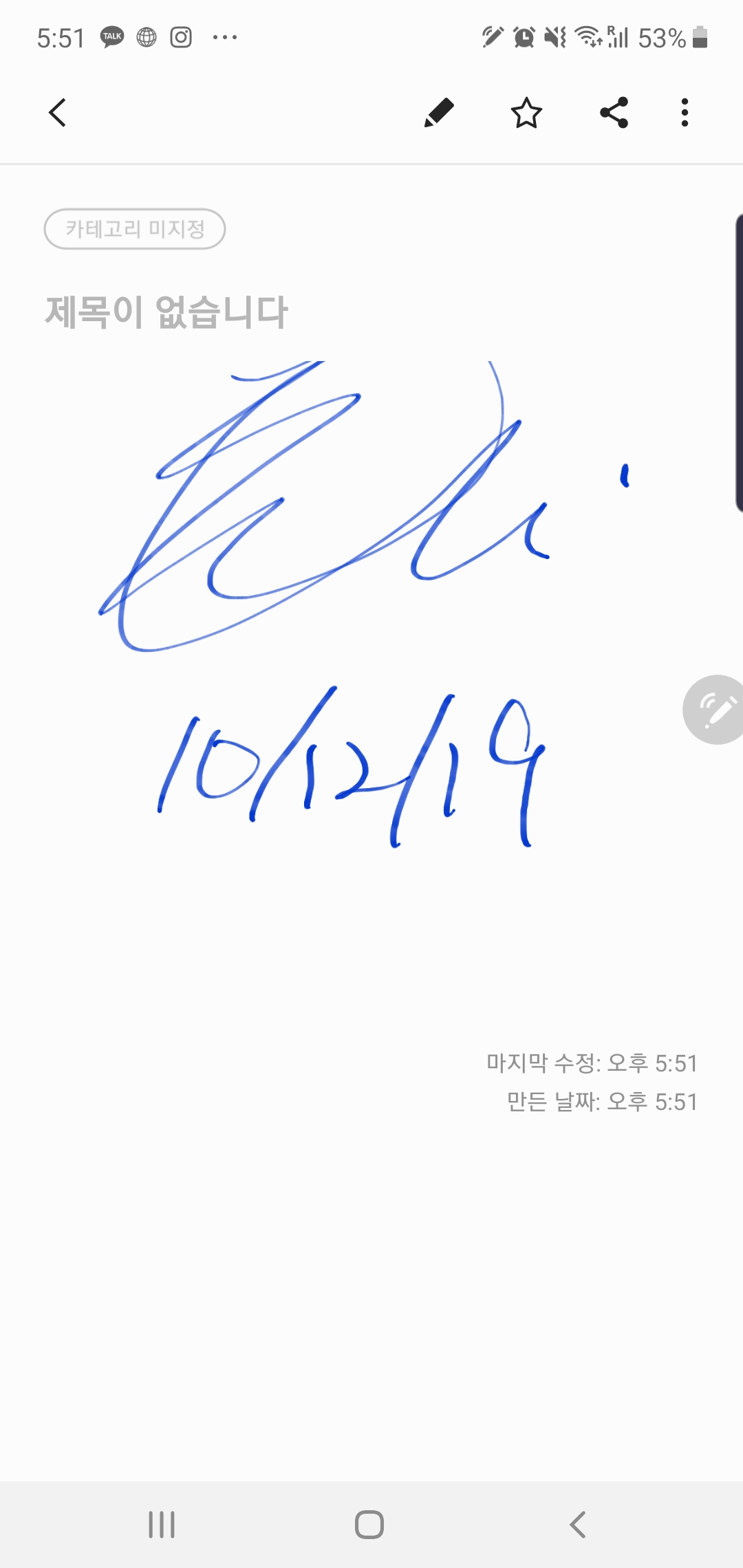
Task: Open the note editor with the pencil icon
Action: click(x=439, y=113)
